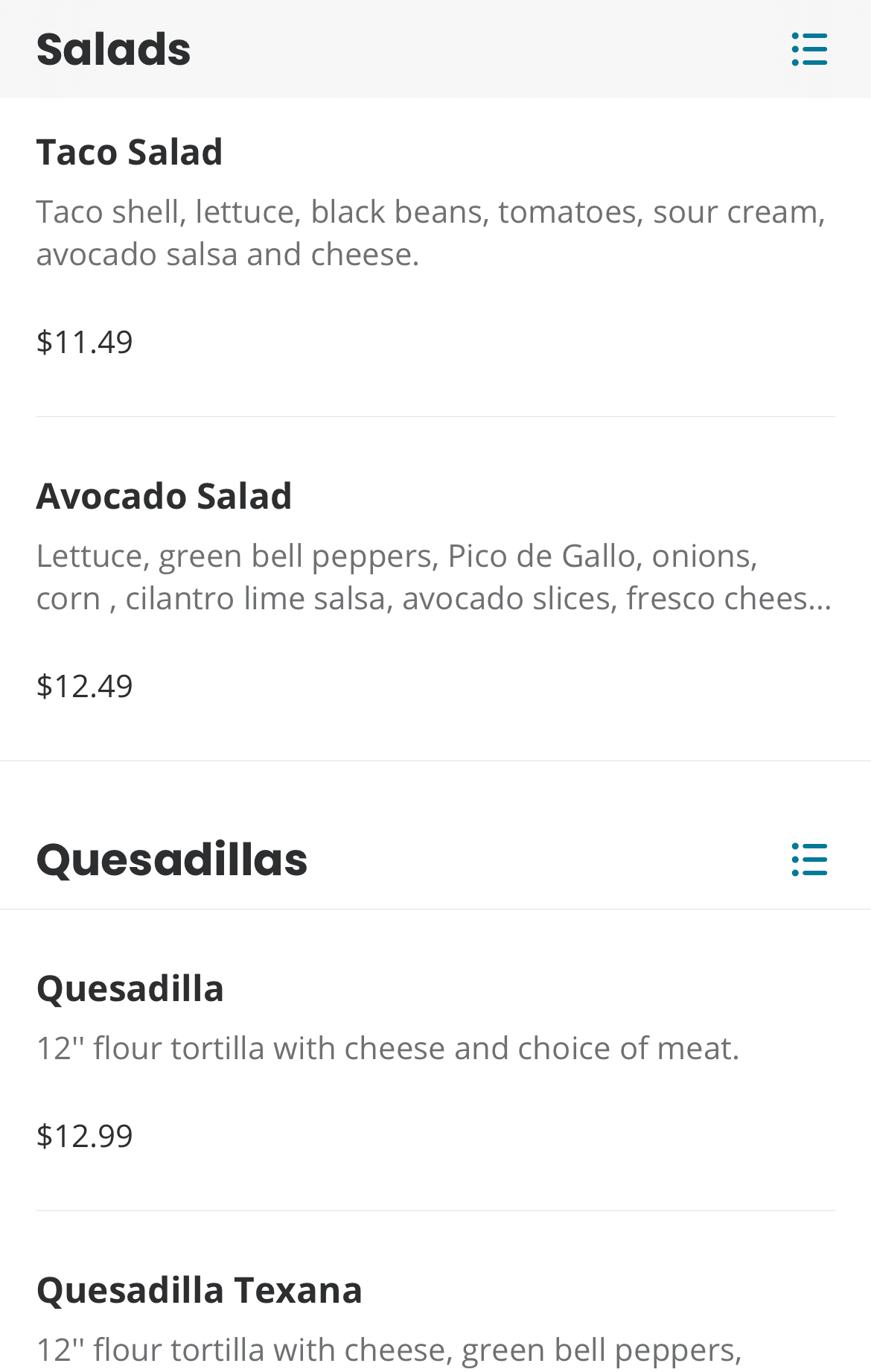Choose the Quesadilla for $12.99
Image resolution: width=871 pixels, height=1372 pixels.
(130, 989)
